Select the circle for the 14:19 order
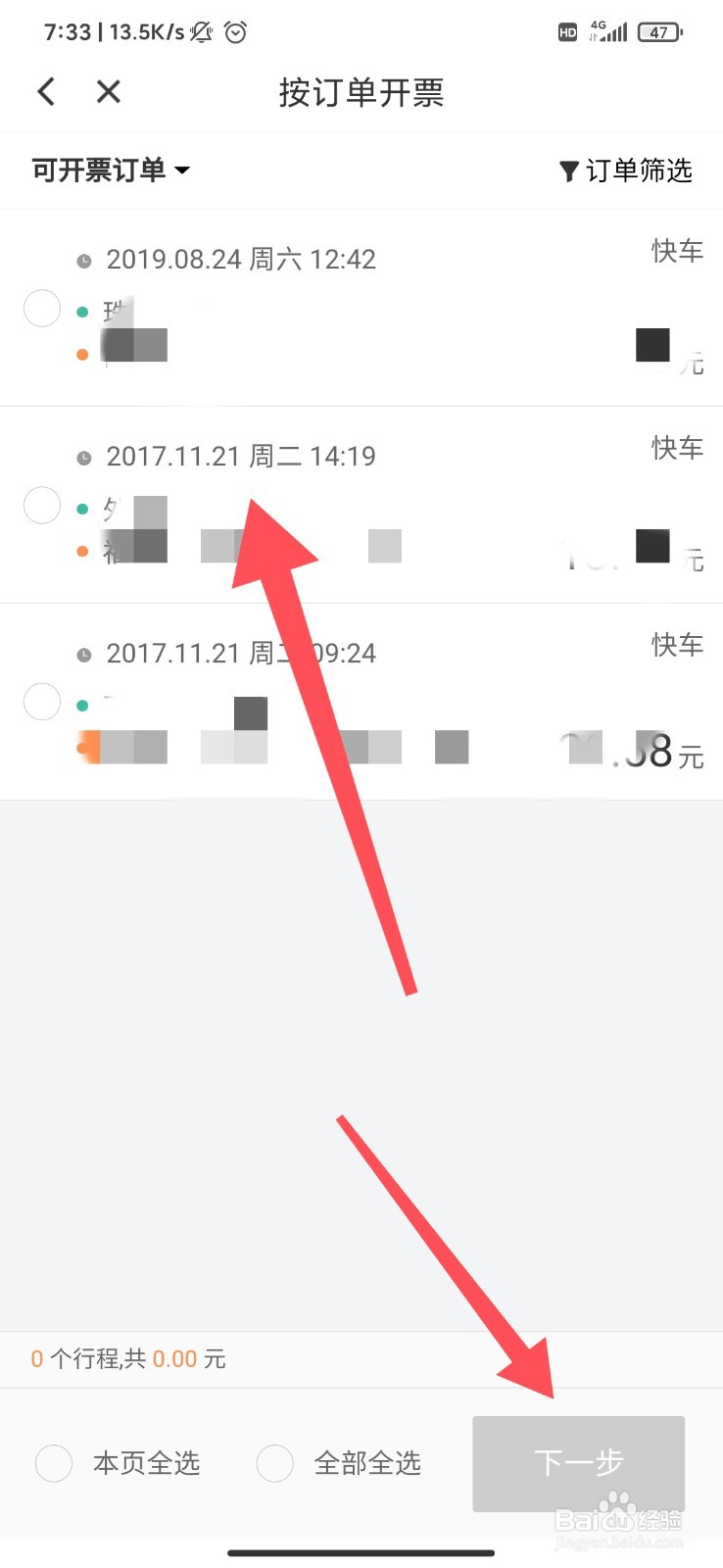Screen dimensions: 723x1568 coord(41,506)
